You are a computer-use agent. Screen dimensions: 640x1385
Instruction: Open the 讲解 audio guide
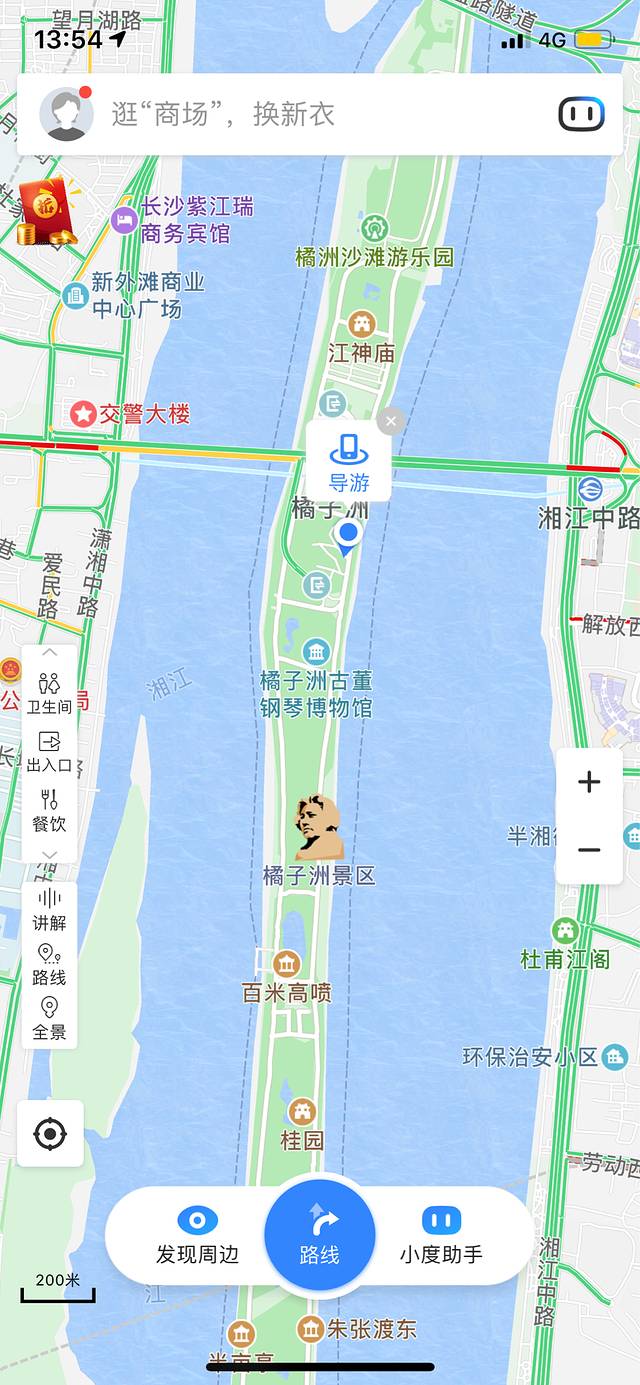[49, 908]
